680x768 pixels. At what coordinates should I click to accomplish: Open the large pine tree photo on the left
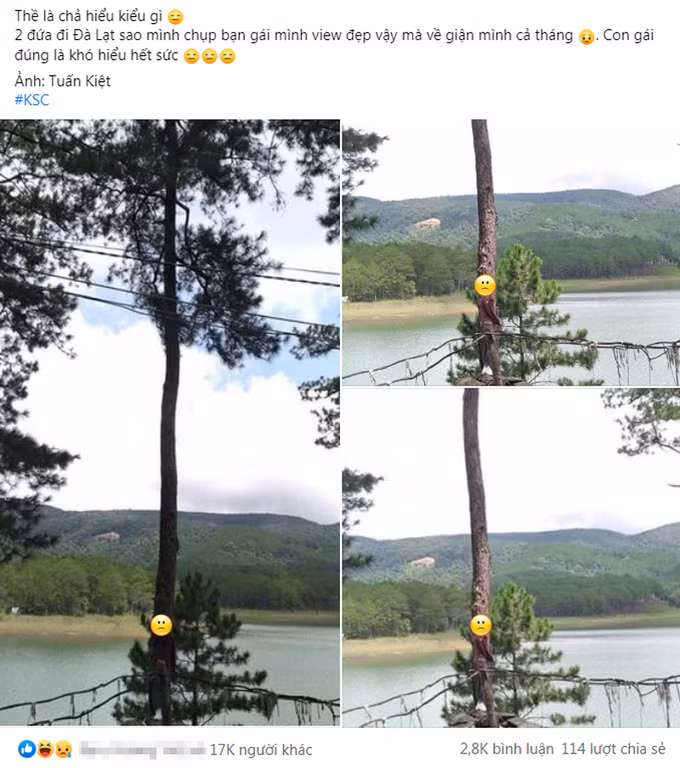click(x=170, y=422)
